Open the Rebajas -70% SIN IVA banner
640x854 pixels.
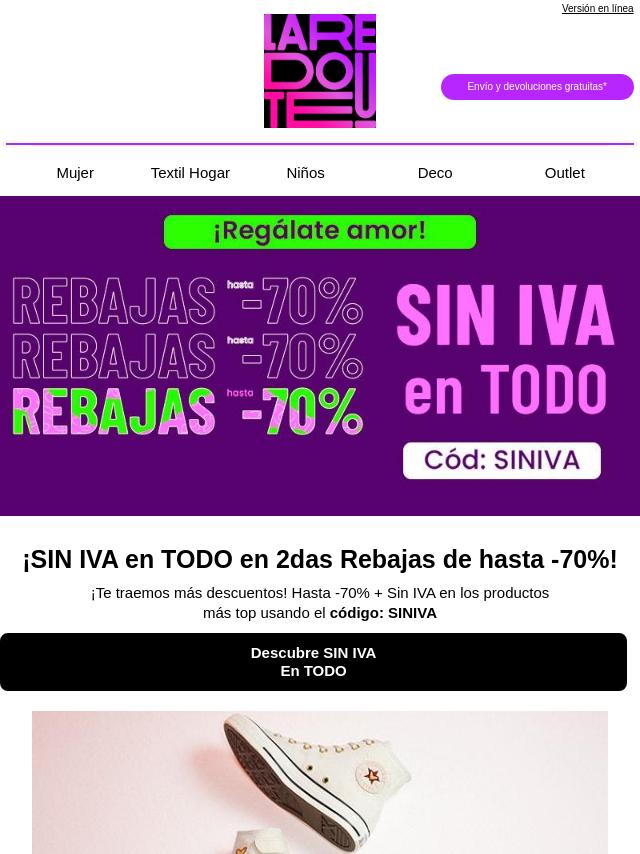click(x=320, y=355)
